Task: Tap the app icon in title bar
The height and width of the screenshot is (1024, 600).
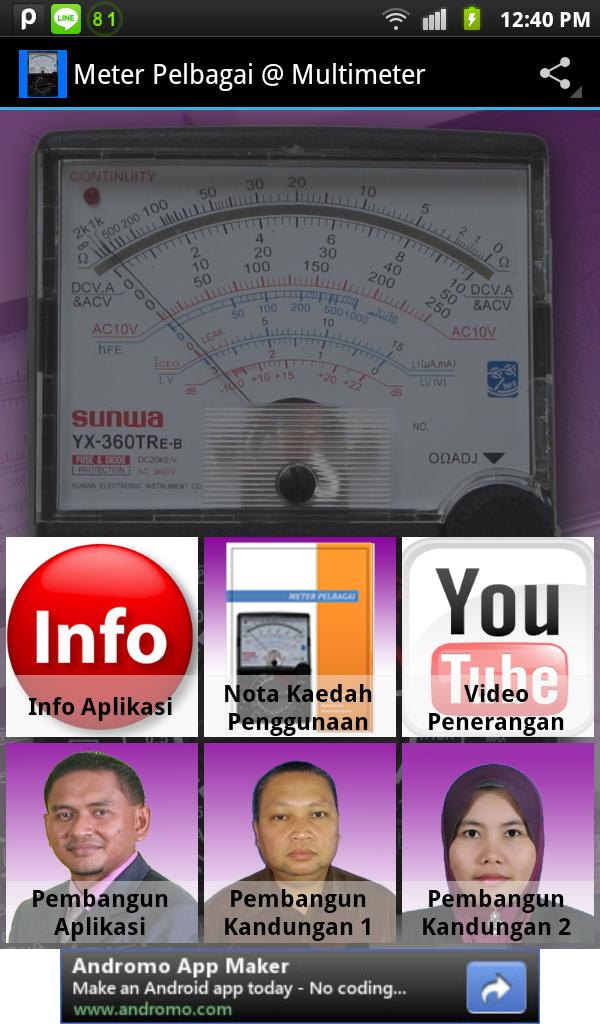Action: (42, 75)
